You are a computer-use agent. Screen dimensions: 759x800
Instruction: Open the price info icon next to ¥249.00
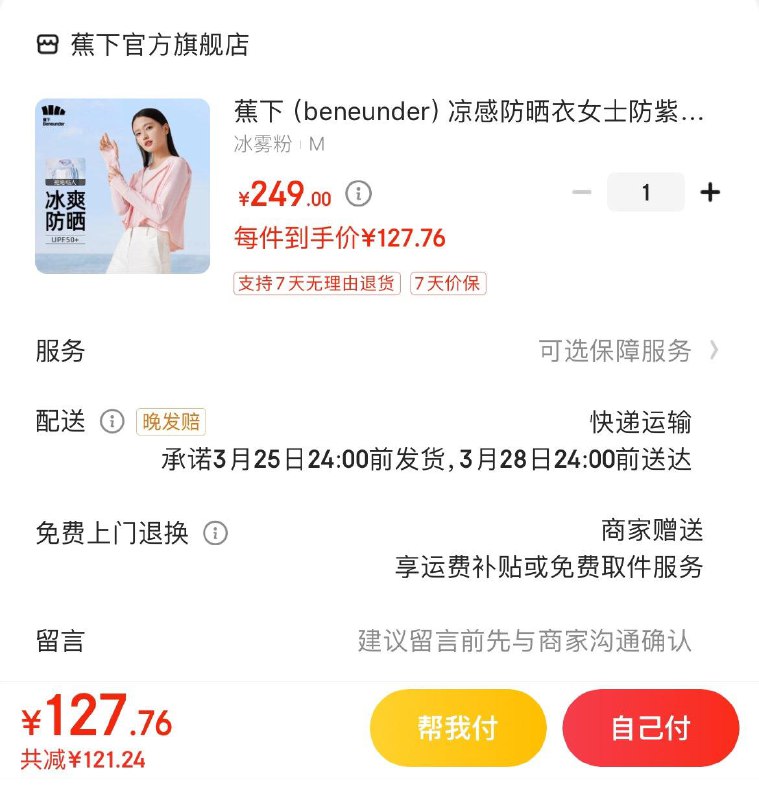pyautogui.click(x=357, y=192)
